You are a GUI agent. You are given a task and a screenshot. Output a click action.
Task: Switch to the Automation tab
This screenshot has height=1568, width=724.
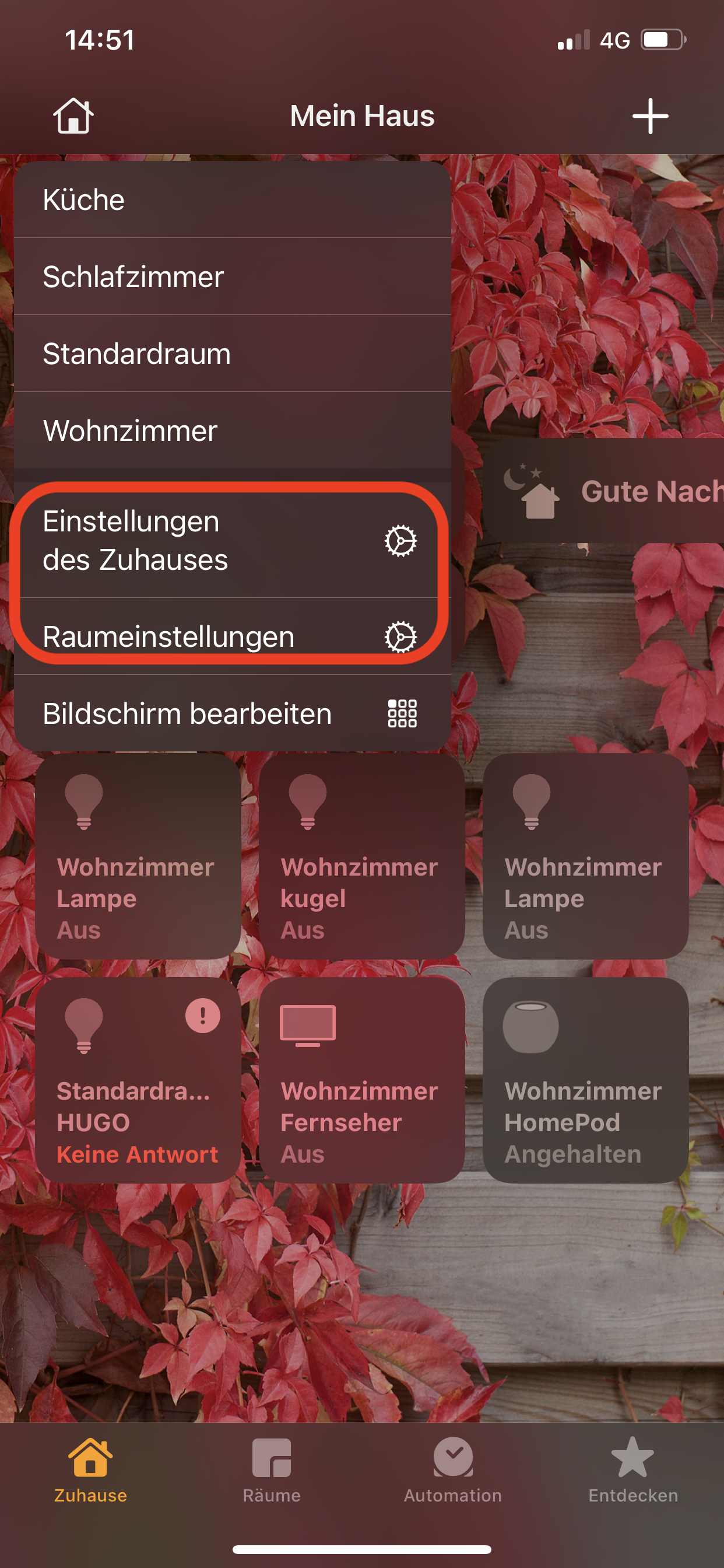[453, 1469]
